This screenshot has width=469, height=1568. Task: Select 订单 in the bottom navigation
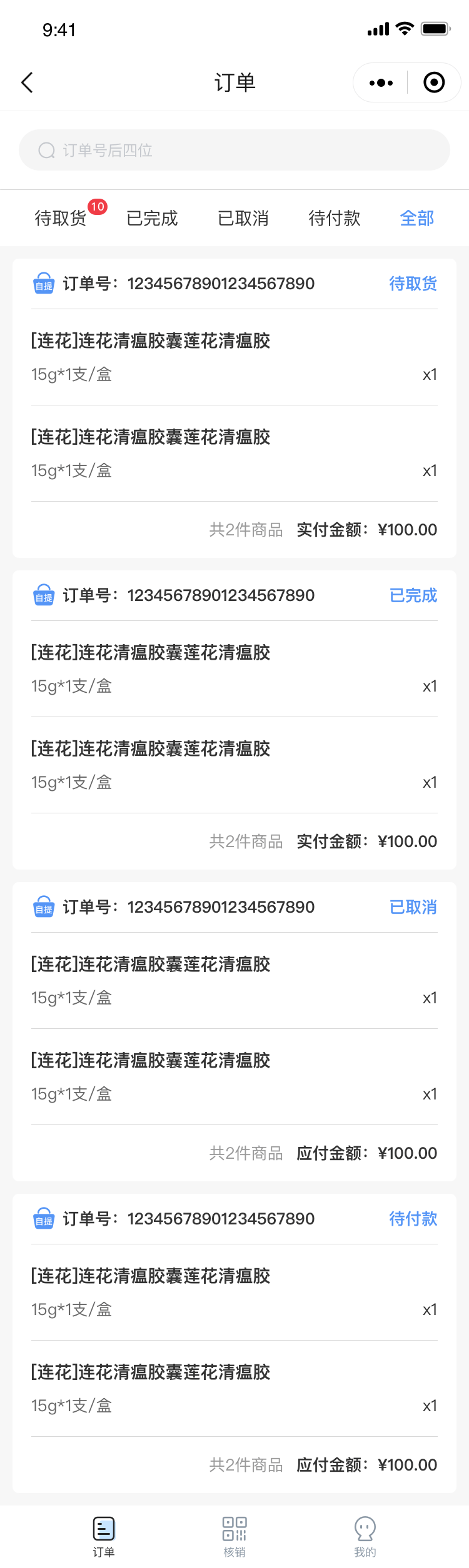[x=104, y=1537]
